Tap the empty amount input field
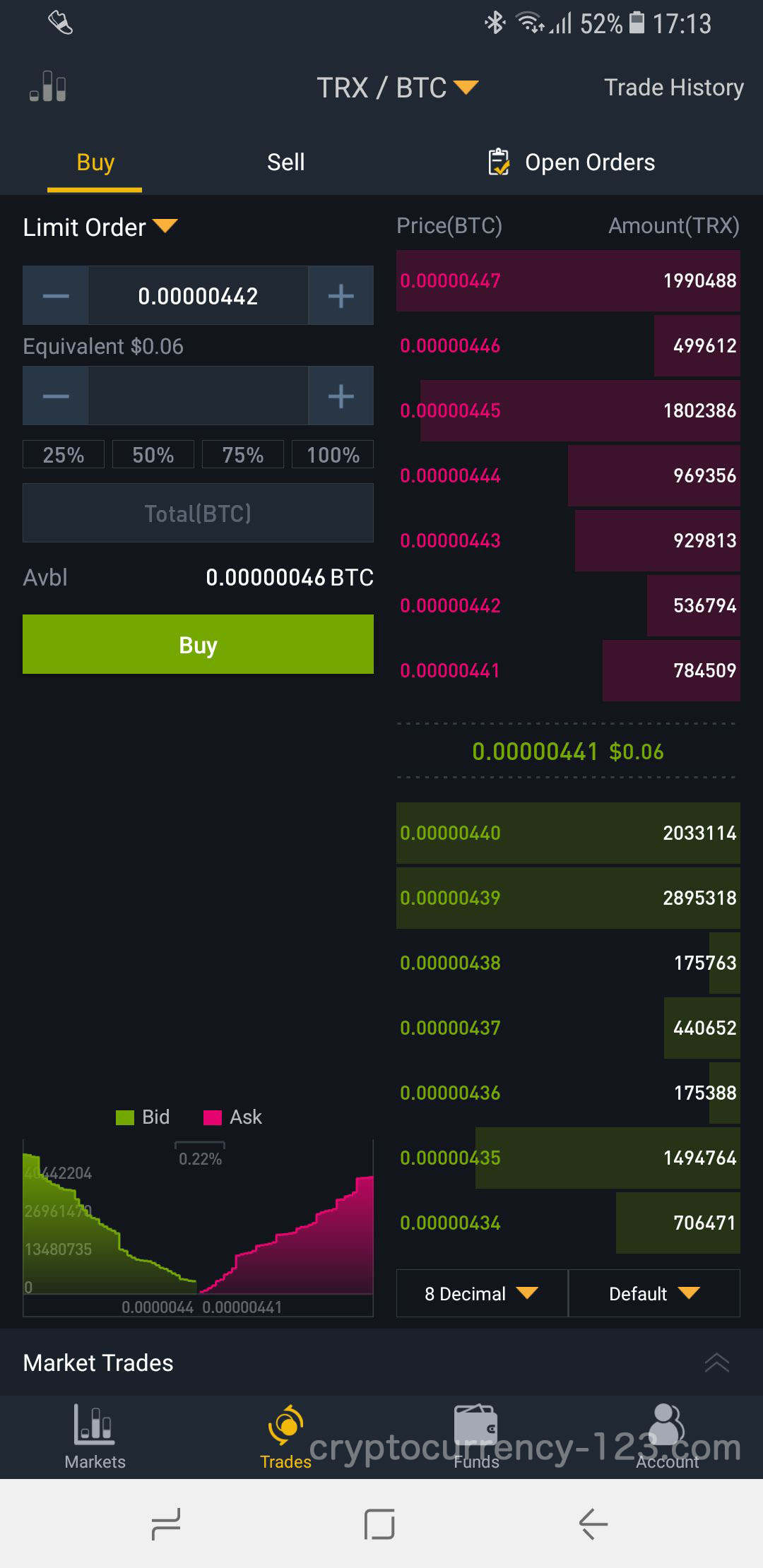The width and height of the screenshot is (763, 1568). 198,396
